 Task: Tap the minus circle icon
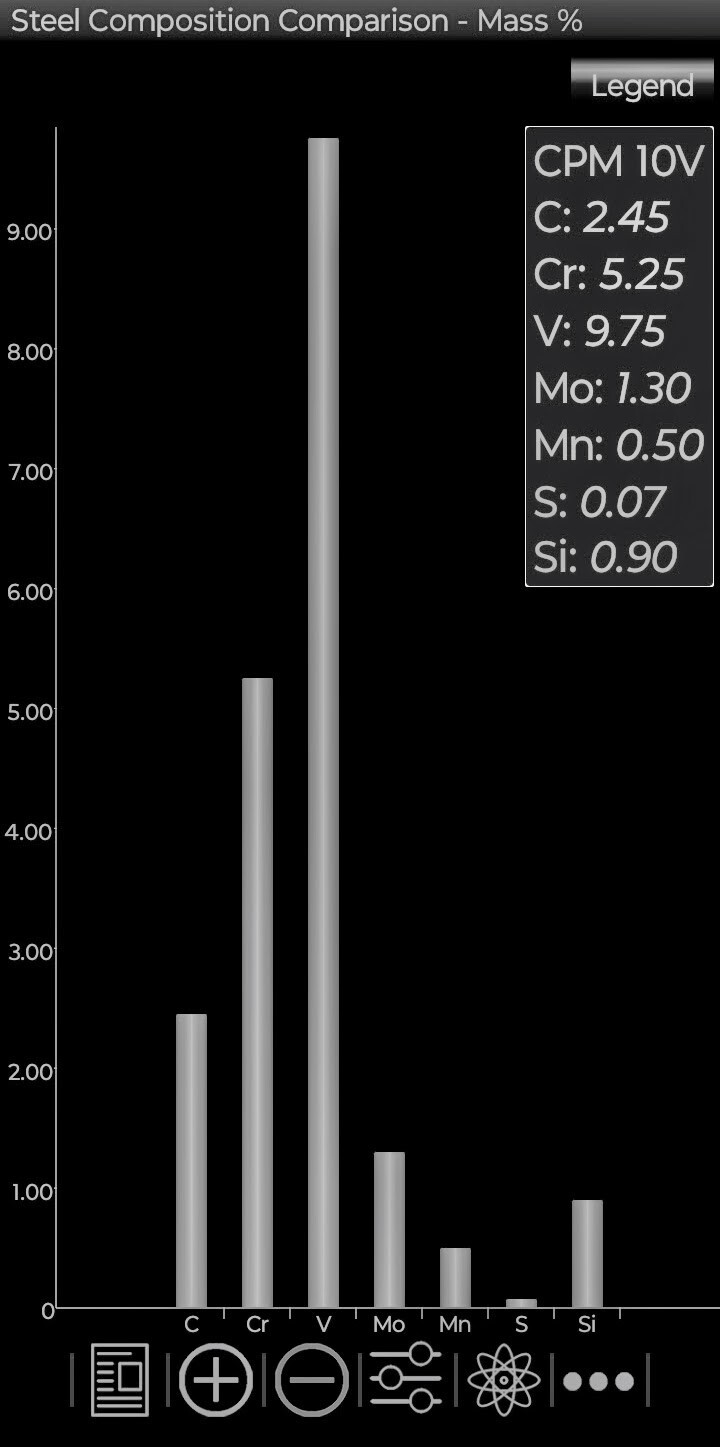tap(312, 1380)
